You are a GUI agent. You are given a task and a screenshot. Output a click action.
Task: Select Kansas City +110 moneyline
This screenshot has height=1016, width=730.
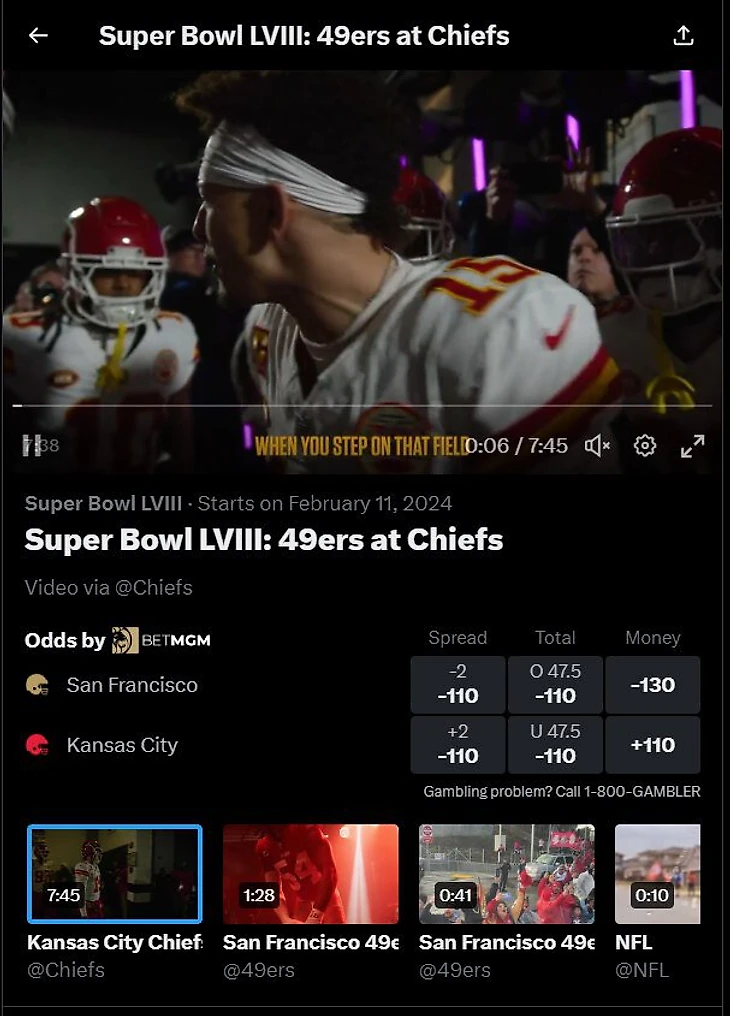point(652,745)
